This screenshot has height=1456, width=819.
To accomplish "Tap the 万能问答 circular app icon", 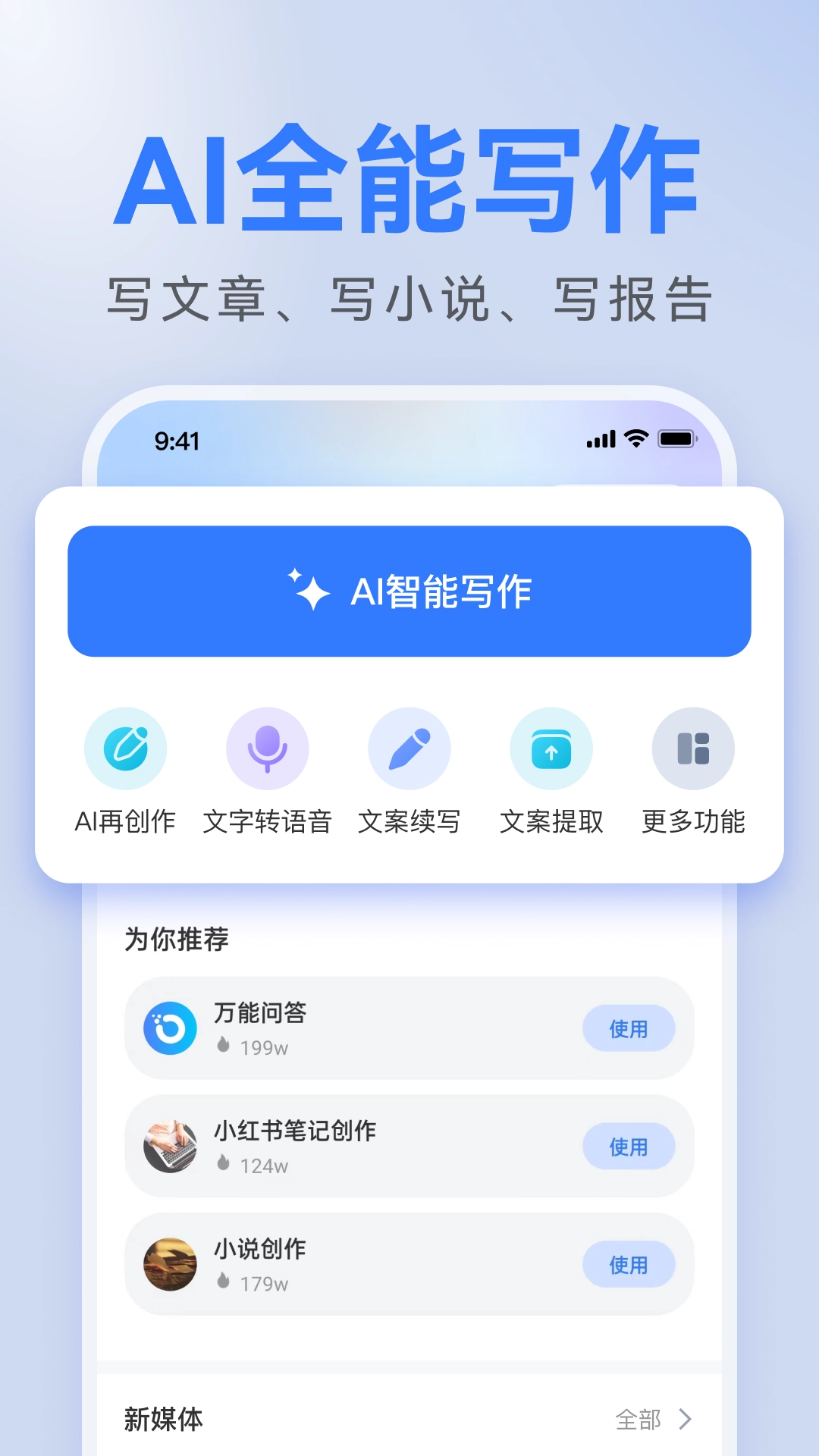I will click(170, 1028).
